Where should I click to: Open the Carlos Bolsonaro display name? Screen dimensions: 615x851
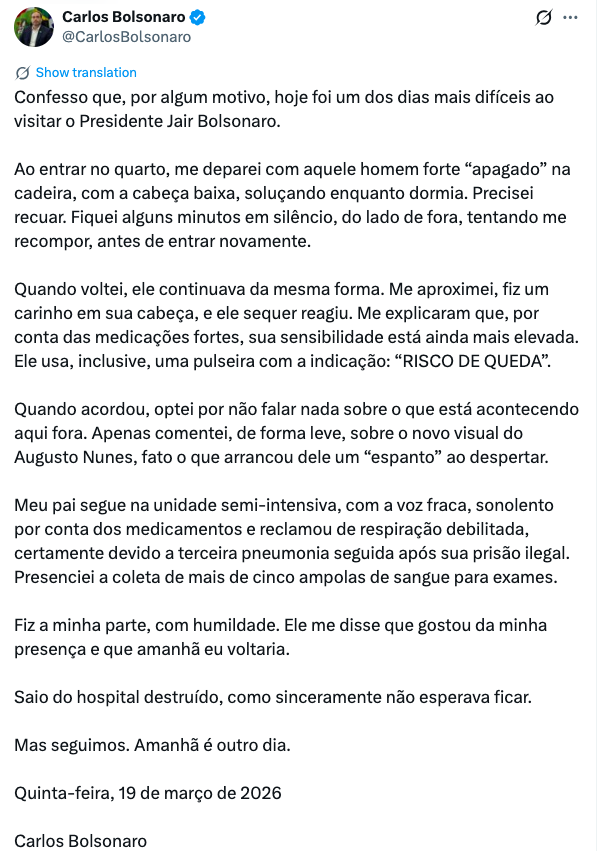(x=123, y=17)
